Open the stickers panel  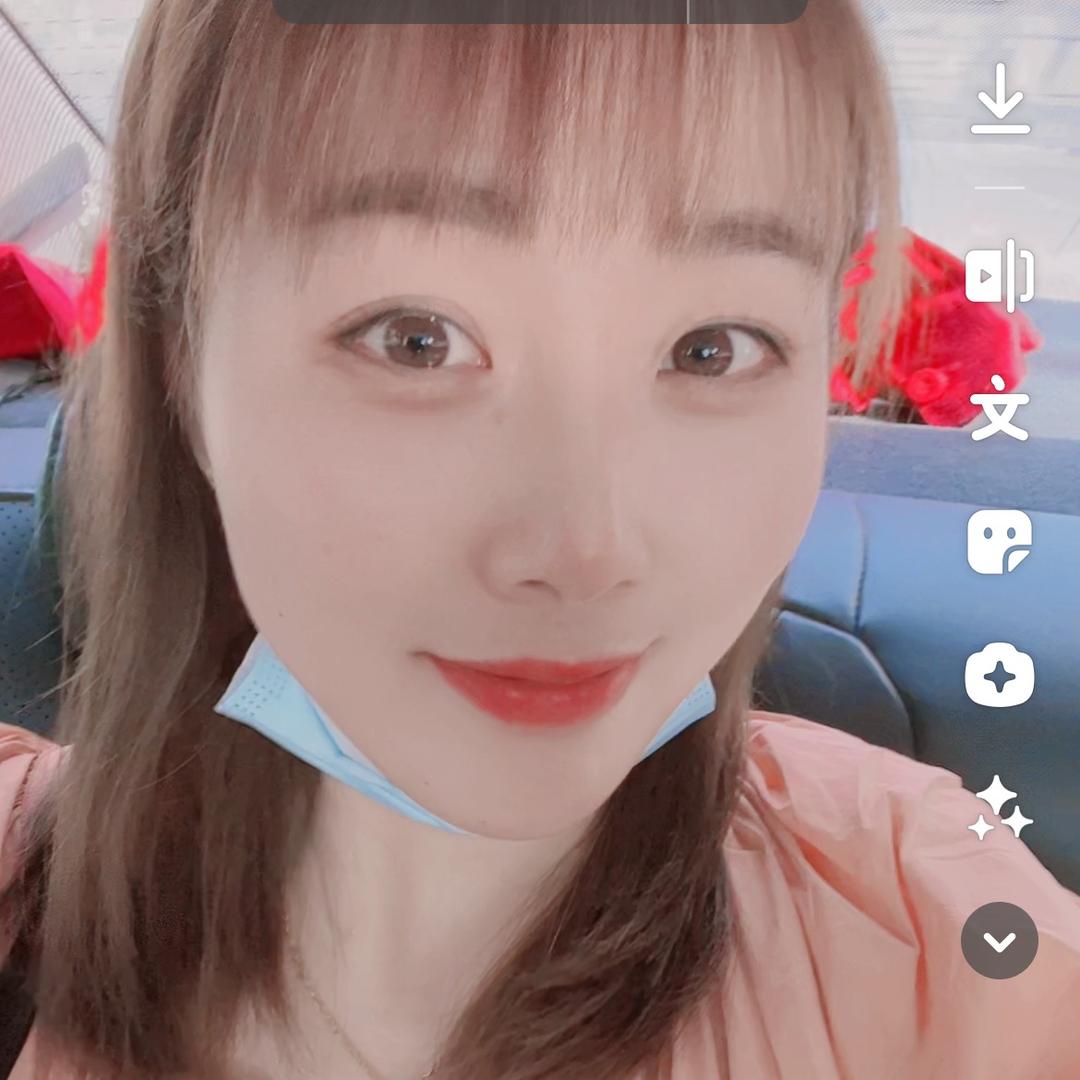tap(1000, 541)
